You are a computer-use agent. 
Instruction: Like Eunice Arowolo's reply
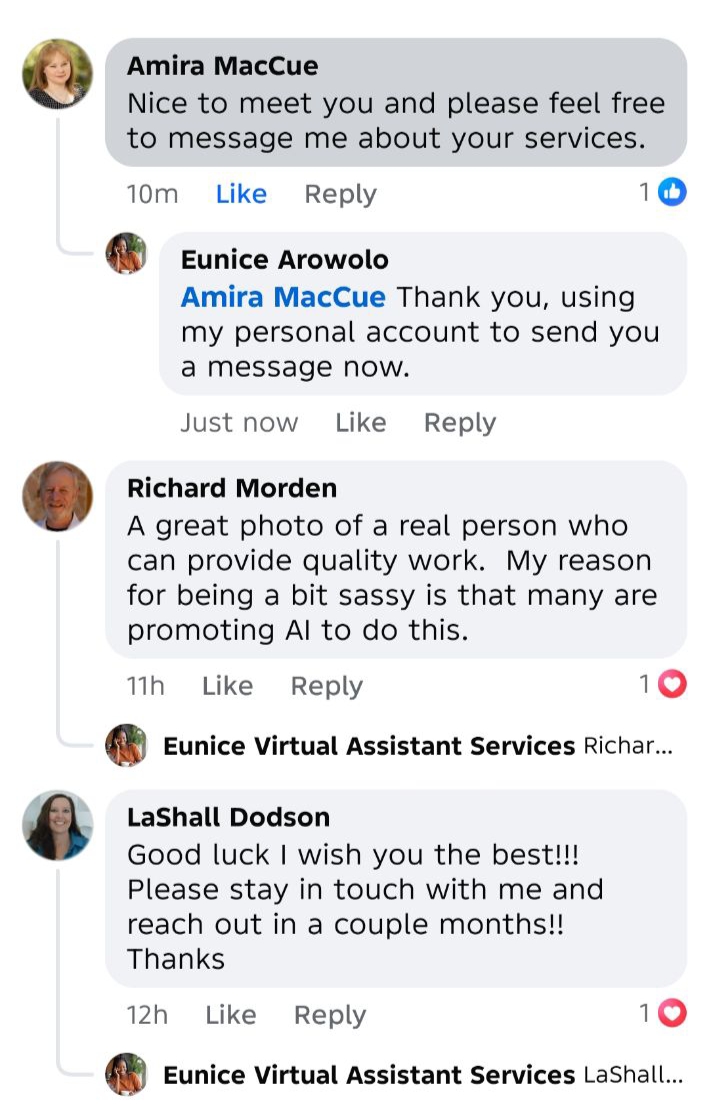tap(360, 423)
